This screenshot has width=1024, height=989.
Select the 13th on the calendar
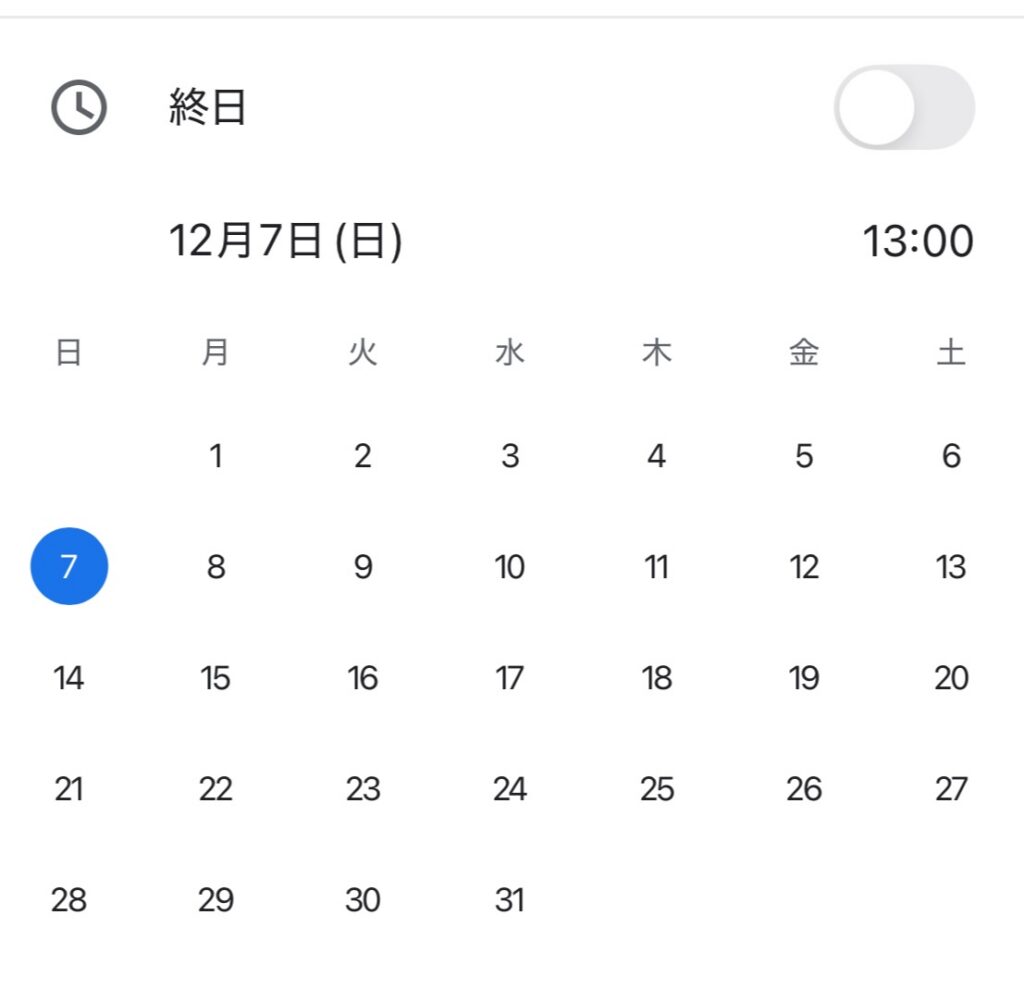[x=950, y=567]
